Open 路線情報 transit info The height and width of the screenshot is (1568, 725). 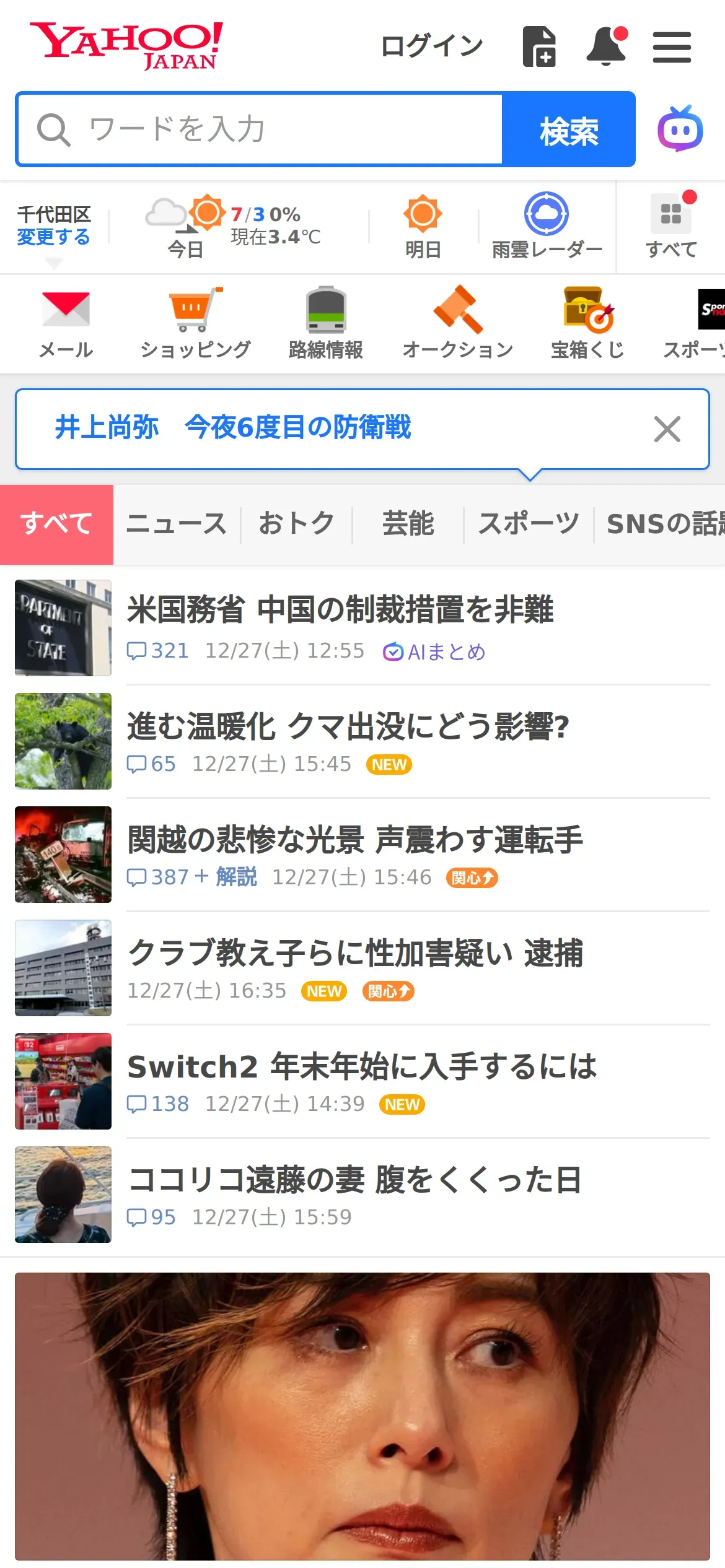[x=326, y=323]
